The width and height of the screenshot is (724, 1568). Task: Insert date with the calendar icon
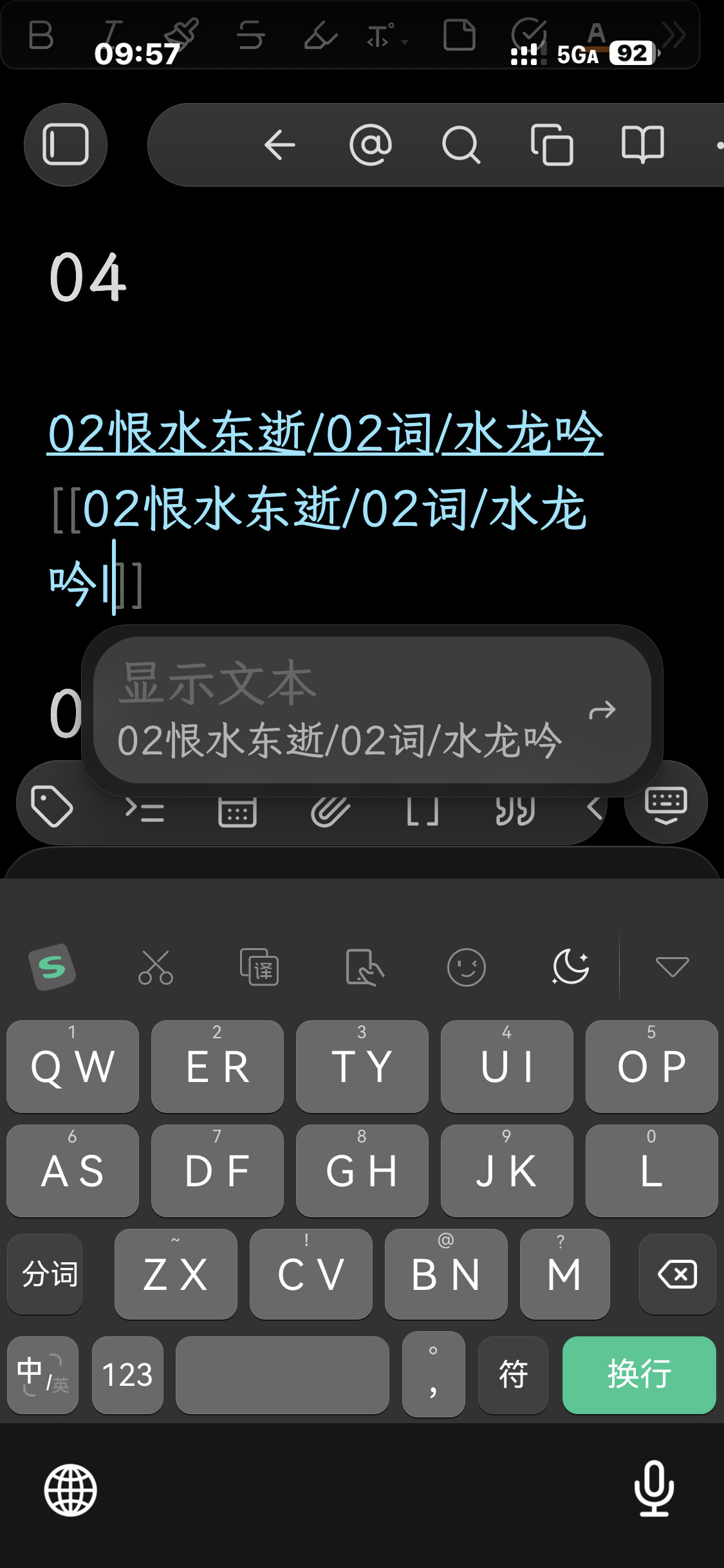237,812
